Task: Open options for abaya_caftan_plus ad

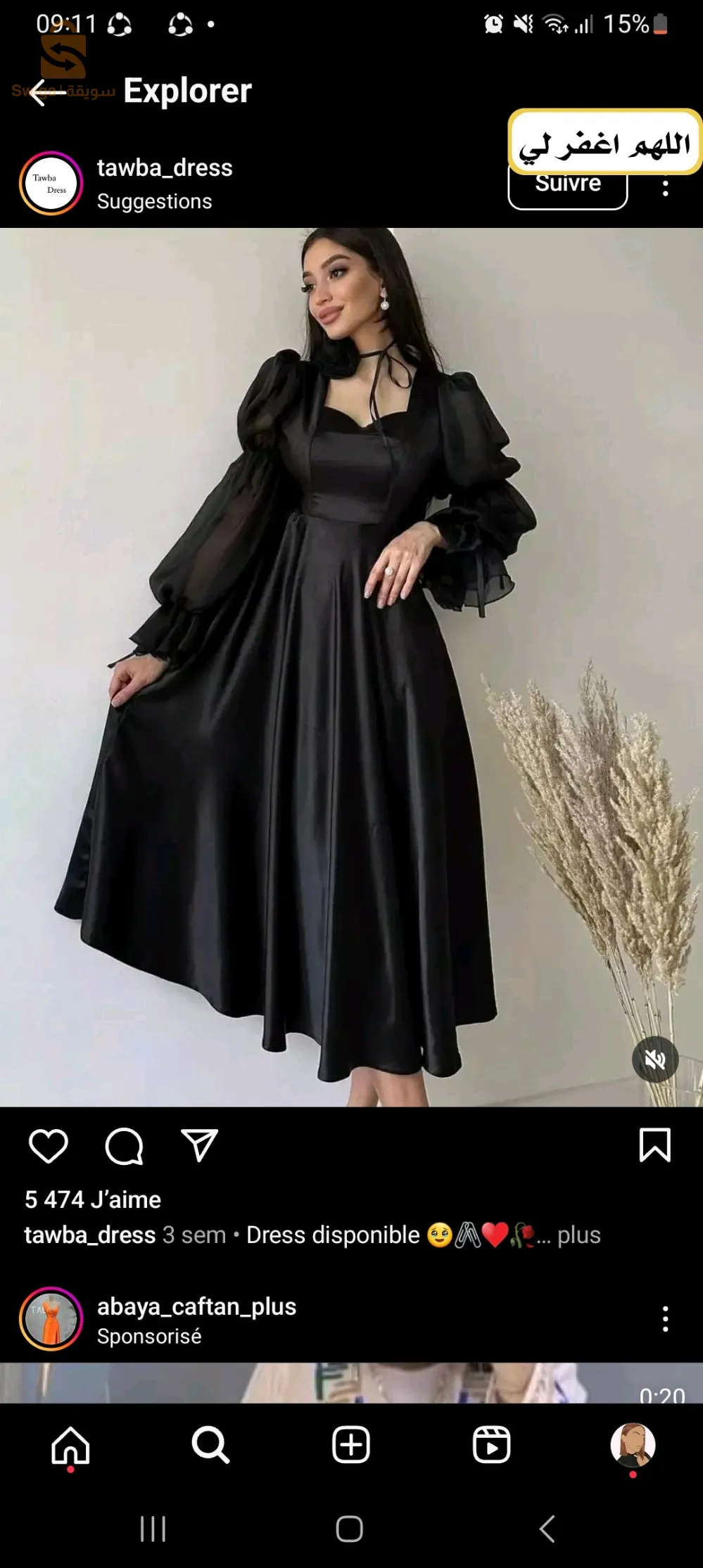Action: coord(665,1319)
